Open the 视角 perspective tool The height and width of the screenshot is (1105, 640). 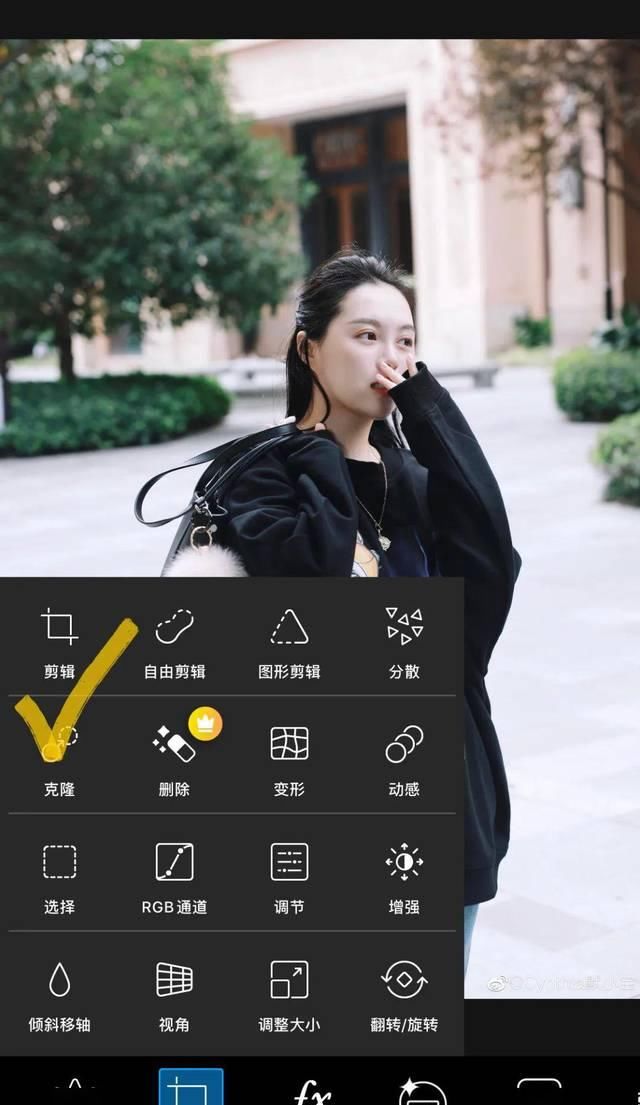(x=174, y=992)
